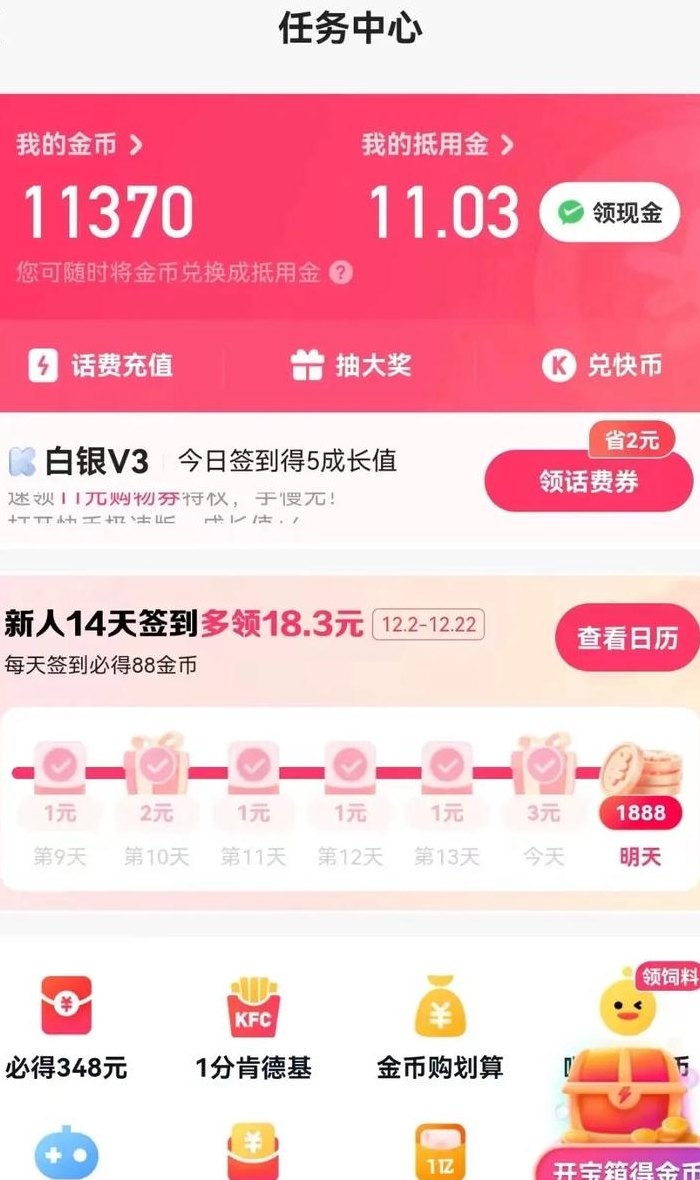
Task: Open 必得348元 red packet
Action: coord(66,1029)
